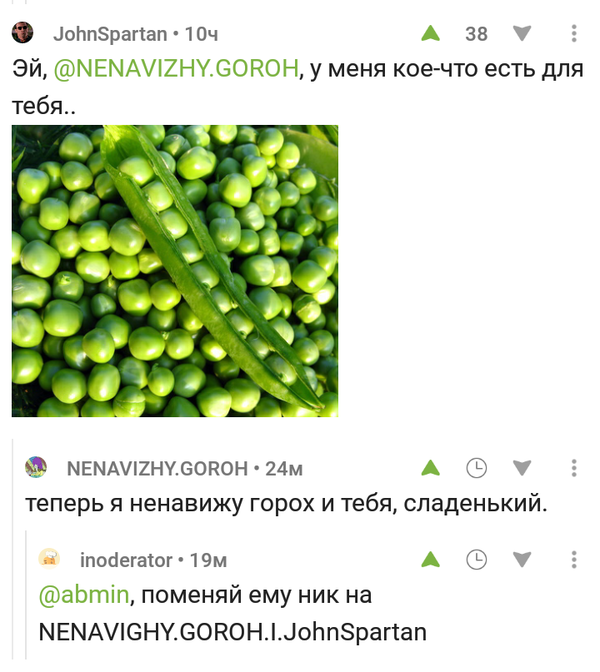Open the @abmin mention link
This screenshot has width=600, height=672.
(84, 595)
